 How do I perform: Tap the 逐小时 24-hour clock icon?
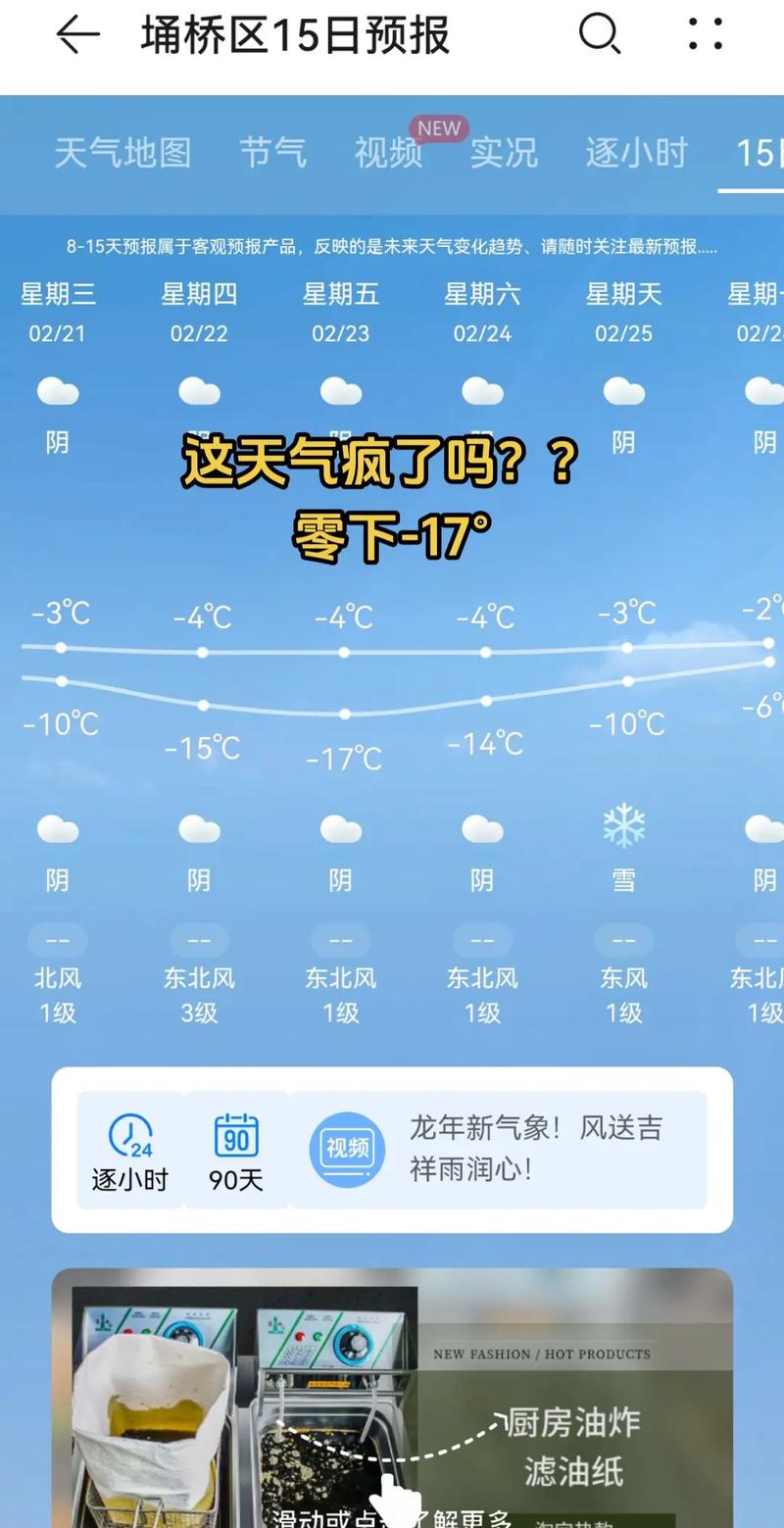[x=130, y=1137]
